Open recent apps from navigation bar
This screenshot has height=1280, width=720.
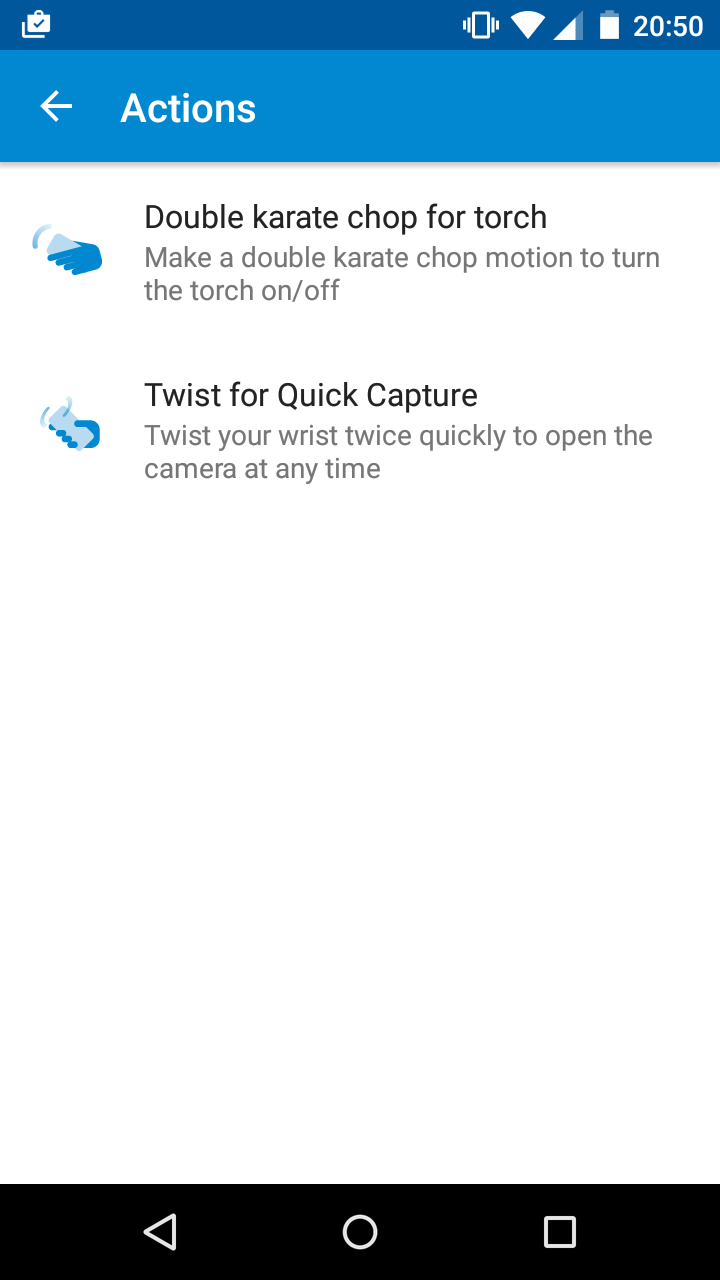pos(560,1232)
